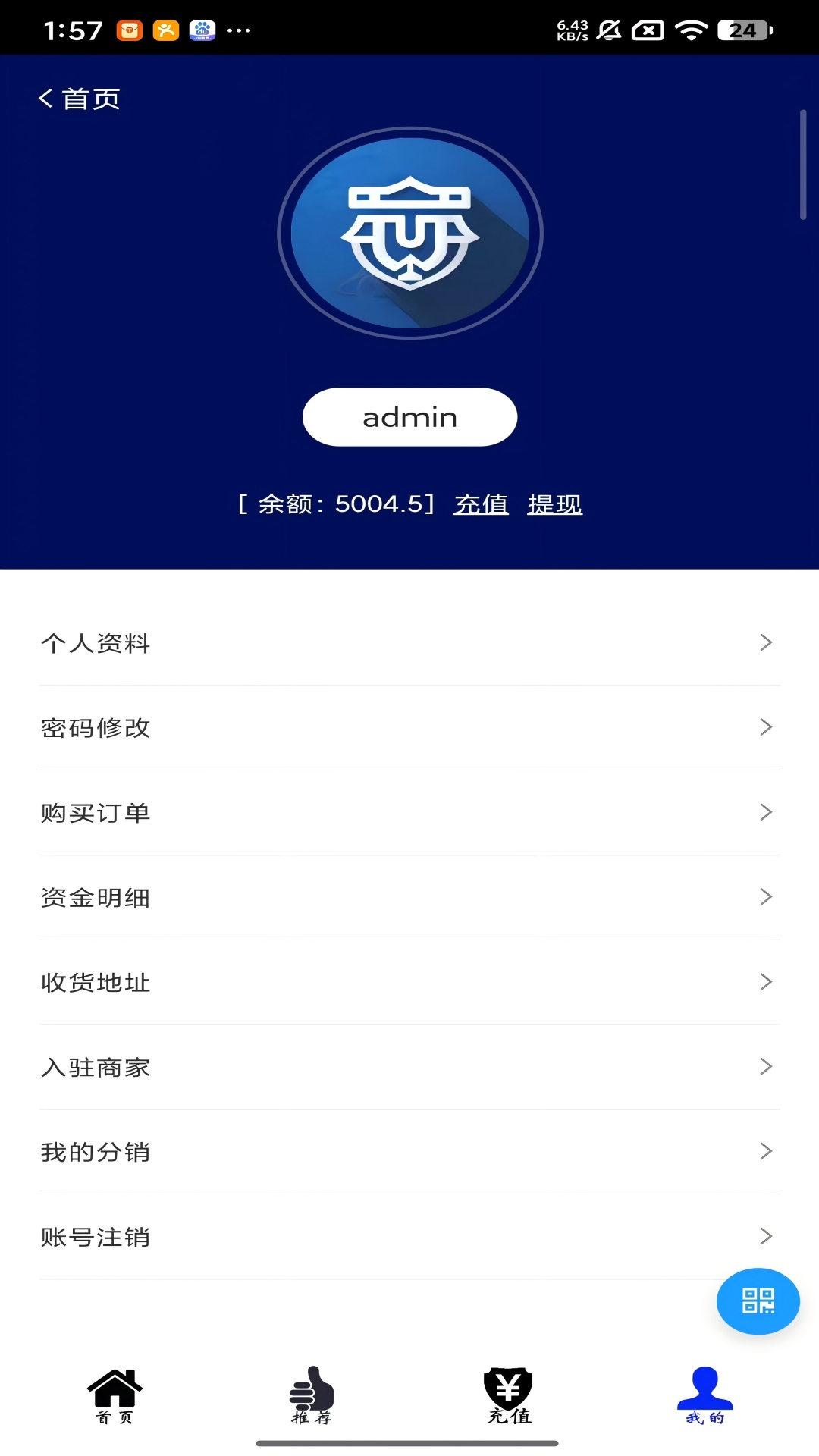View 购买订单 row

tap(409, 813)
